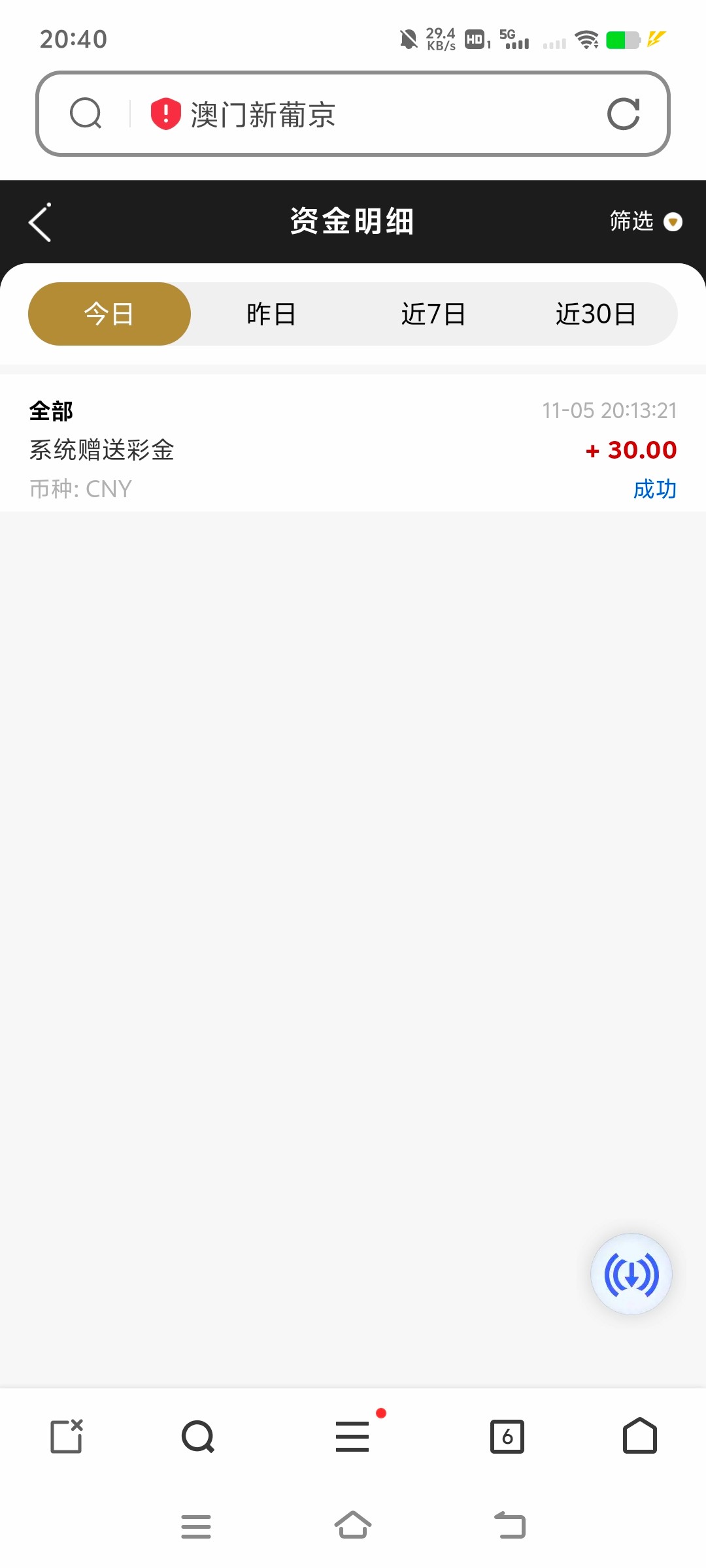Open browser search from the bottom toolbar
Screen dimensions: 706x1568
198,1436
